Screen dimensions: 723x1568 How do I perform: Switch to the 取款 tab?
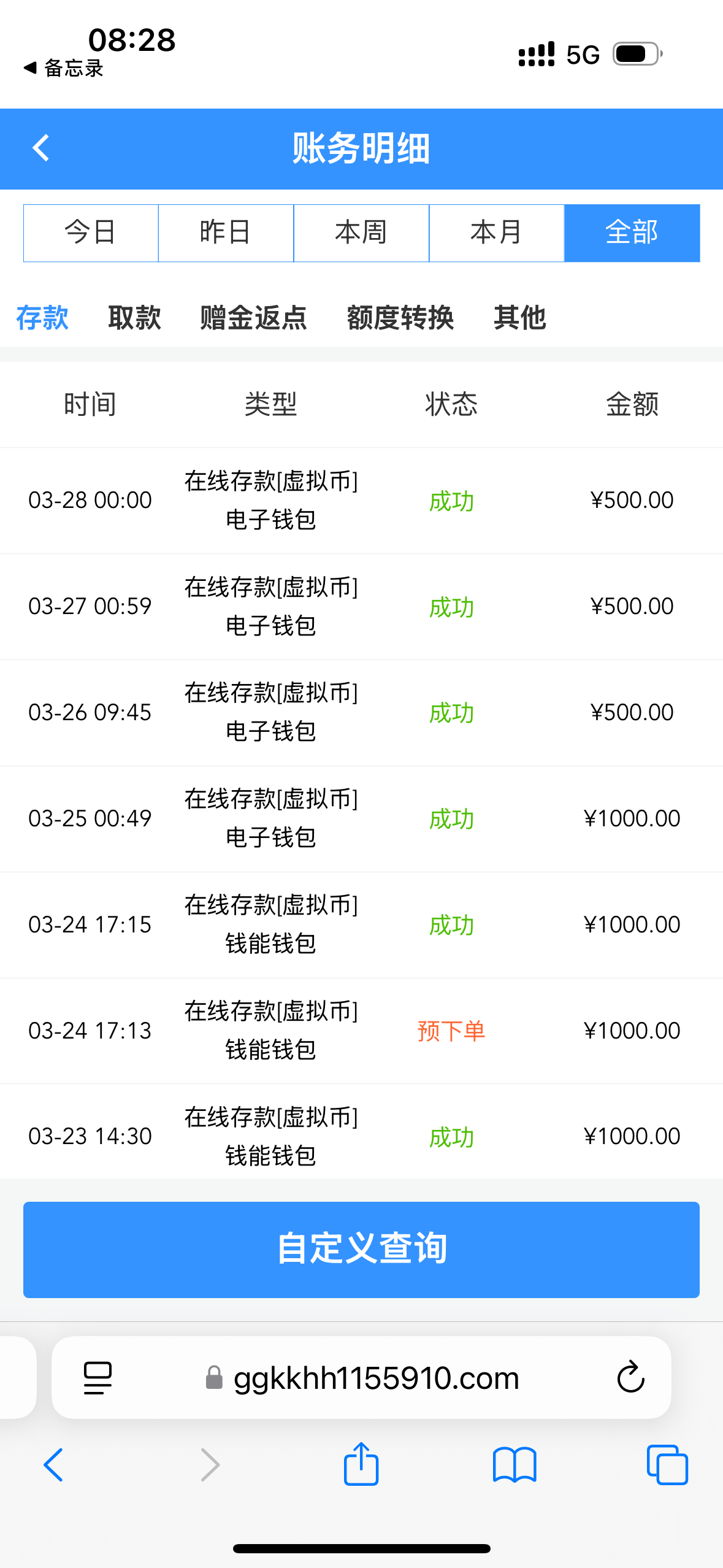(134, 318)
